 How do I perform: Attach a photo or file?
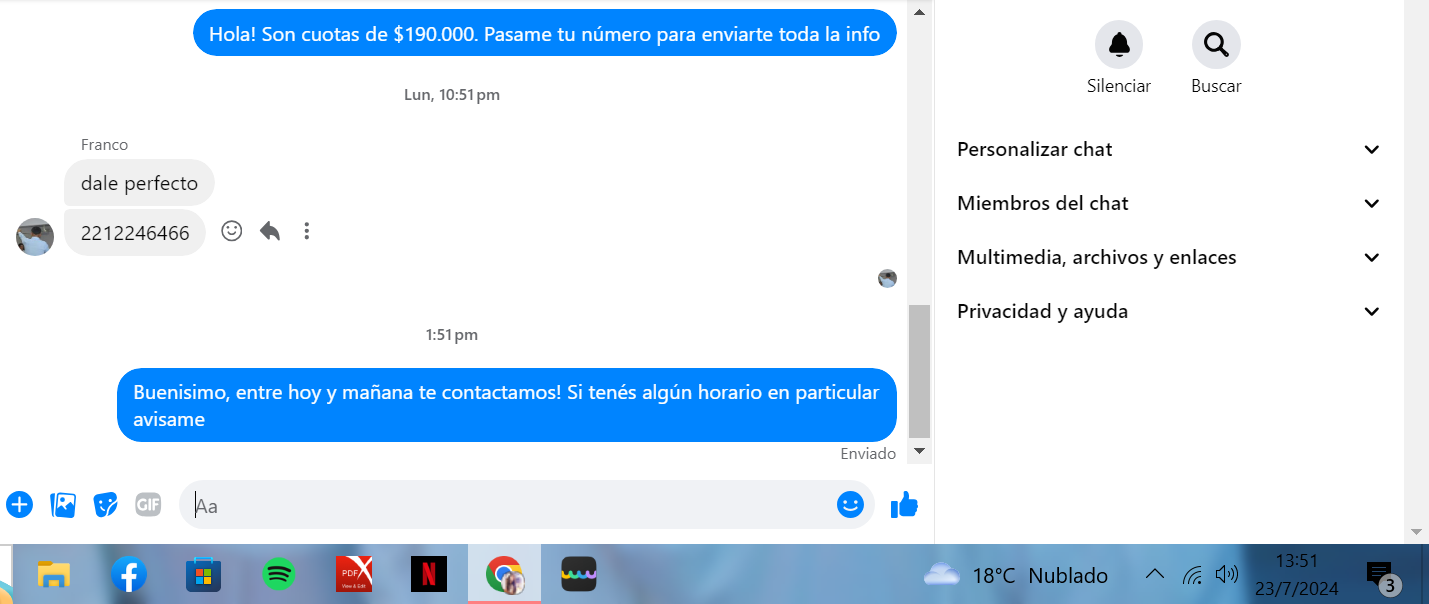pos(63,505)
